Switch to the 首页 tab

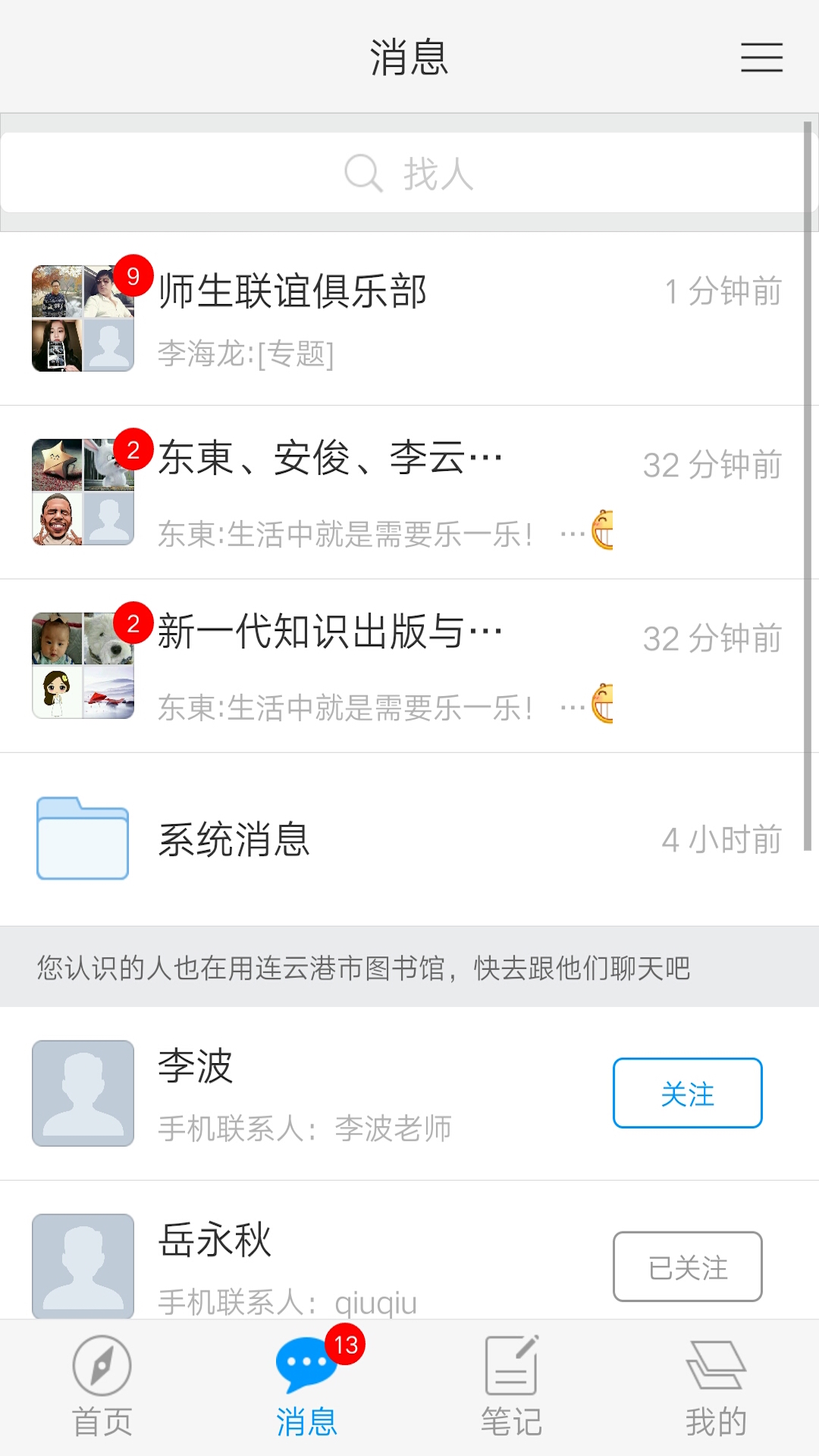[102, 1388]
